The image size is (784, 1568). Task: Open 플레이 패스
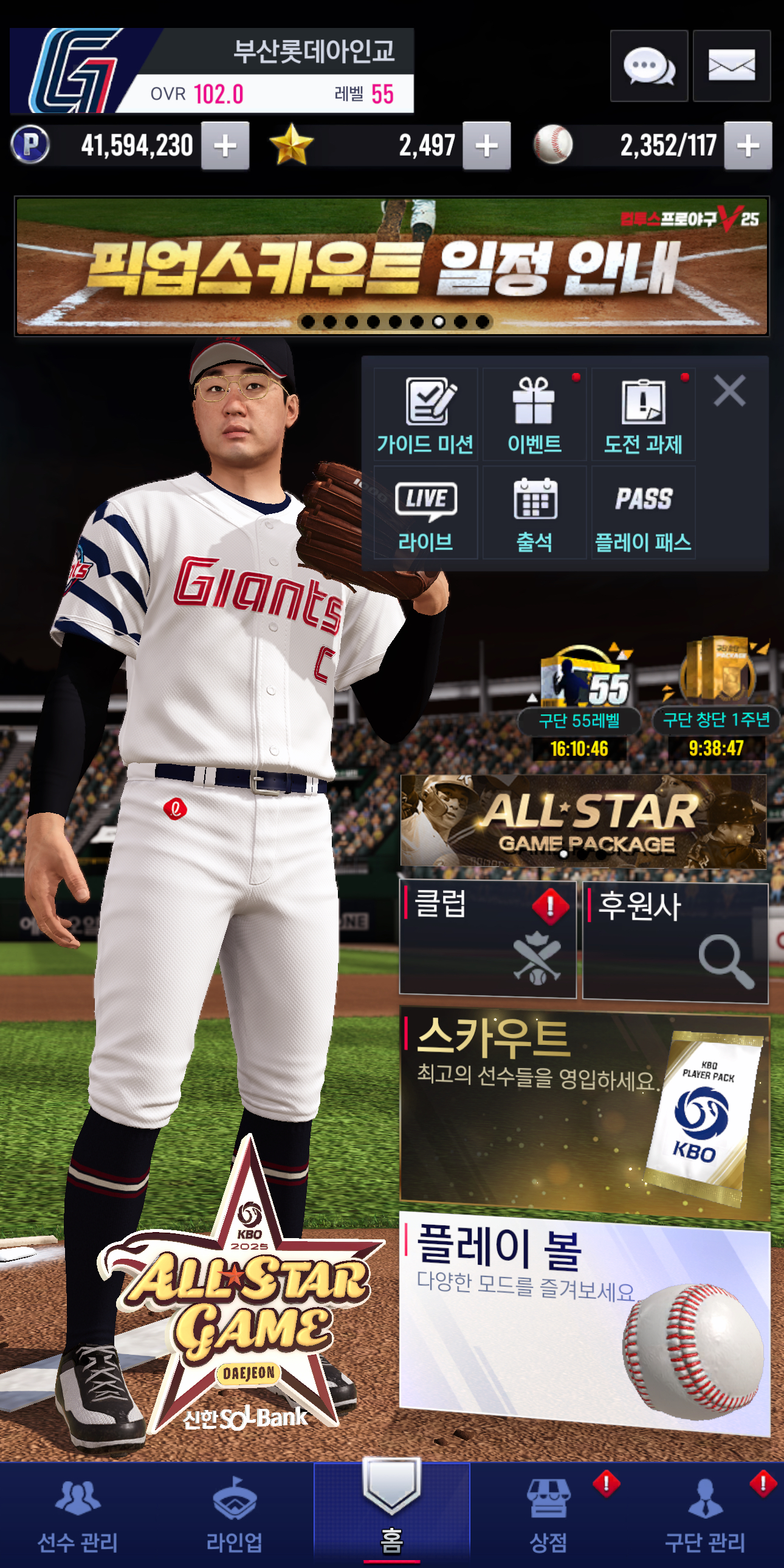point(644,513)
